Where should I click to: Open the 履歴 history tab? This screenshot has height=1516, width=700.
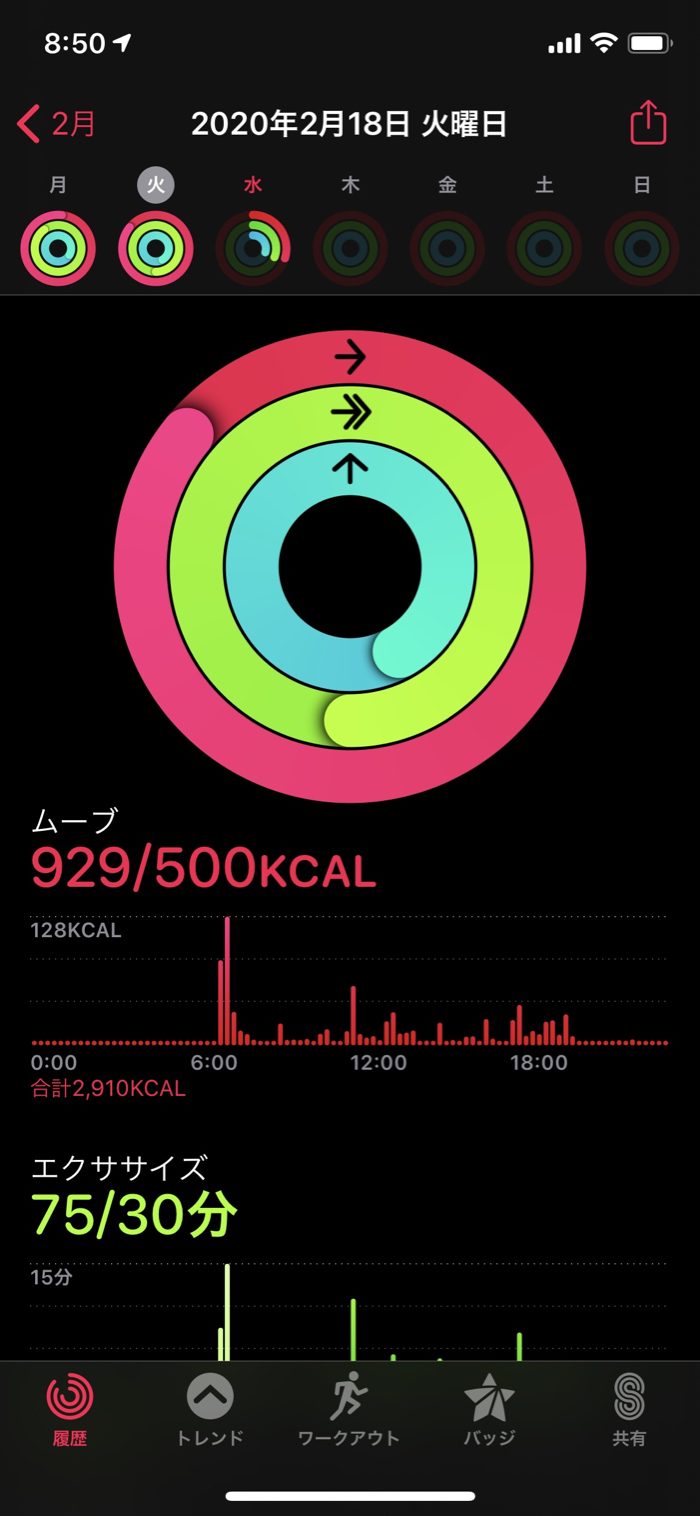pos(70,1410)
